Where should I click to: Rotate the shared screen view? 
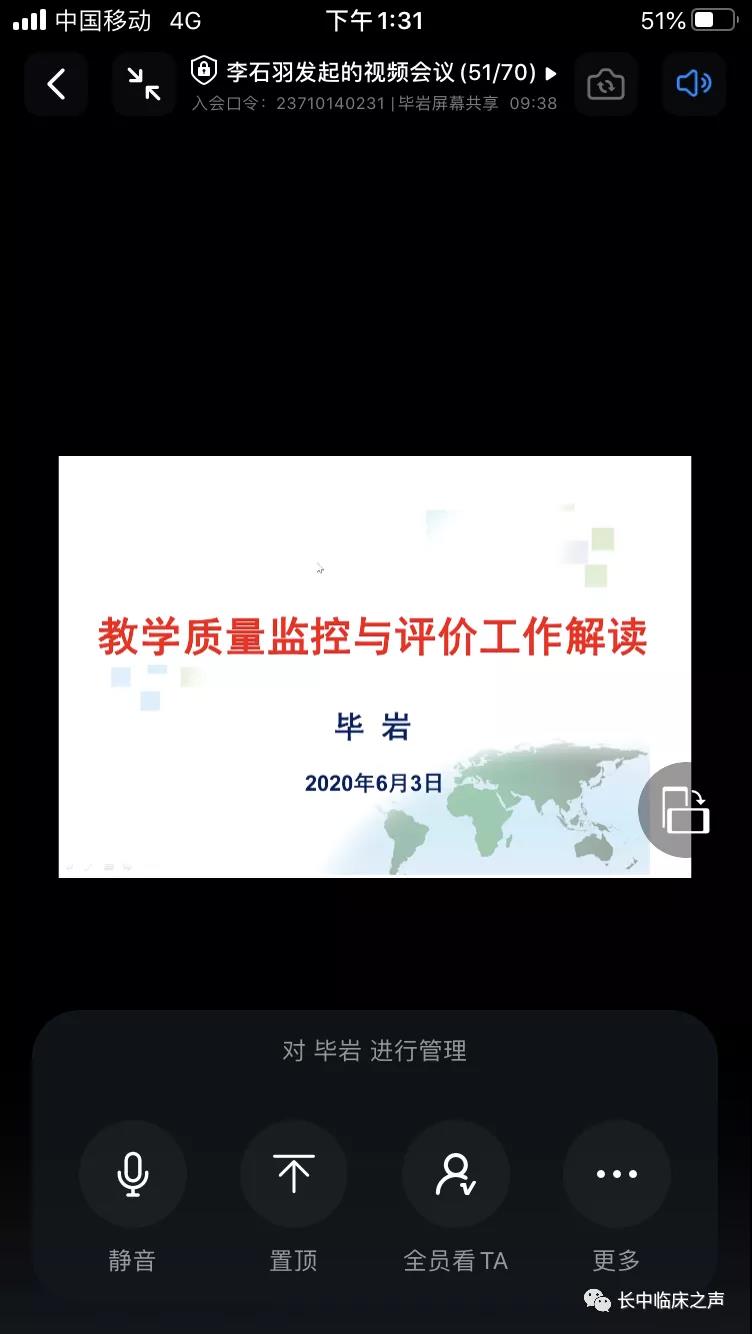(x=686, y=810)
